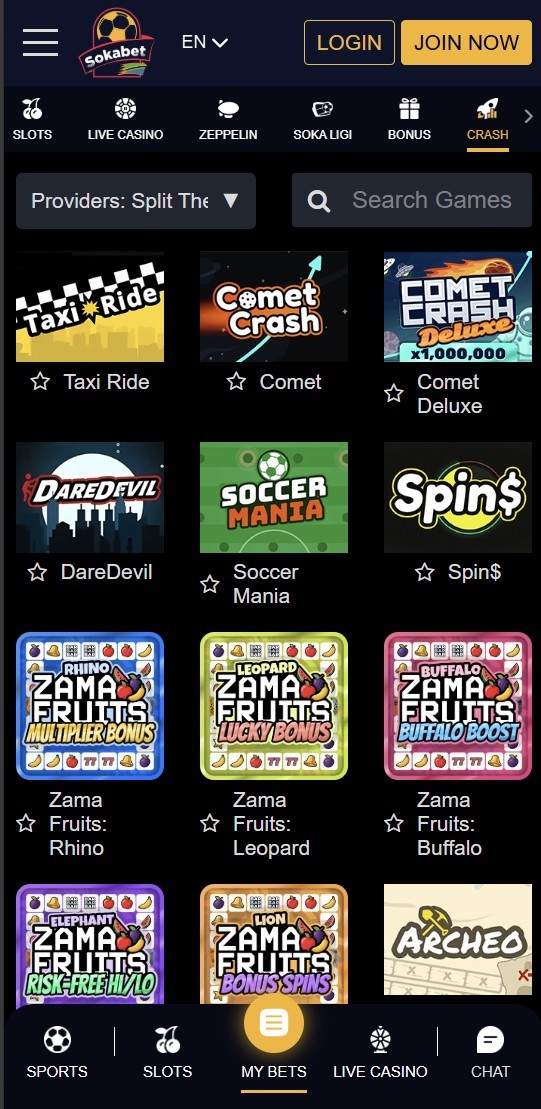This screenshot has width=541, height=1109.
Task: Go to Sports in the bottom bar
Action: 57,1052
